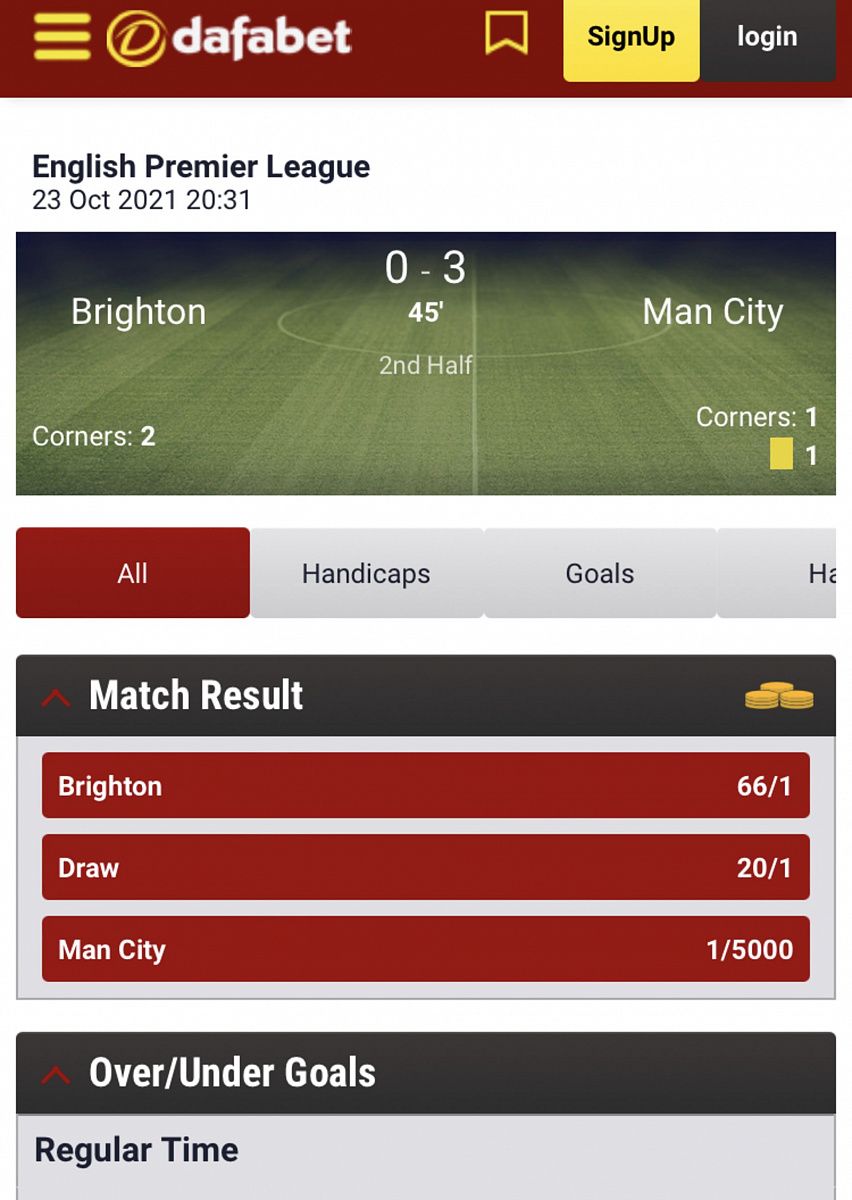852x1200 pixels.
Task: Open the hamburger menu
Action: (x=62, y=37)
